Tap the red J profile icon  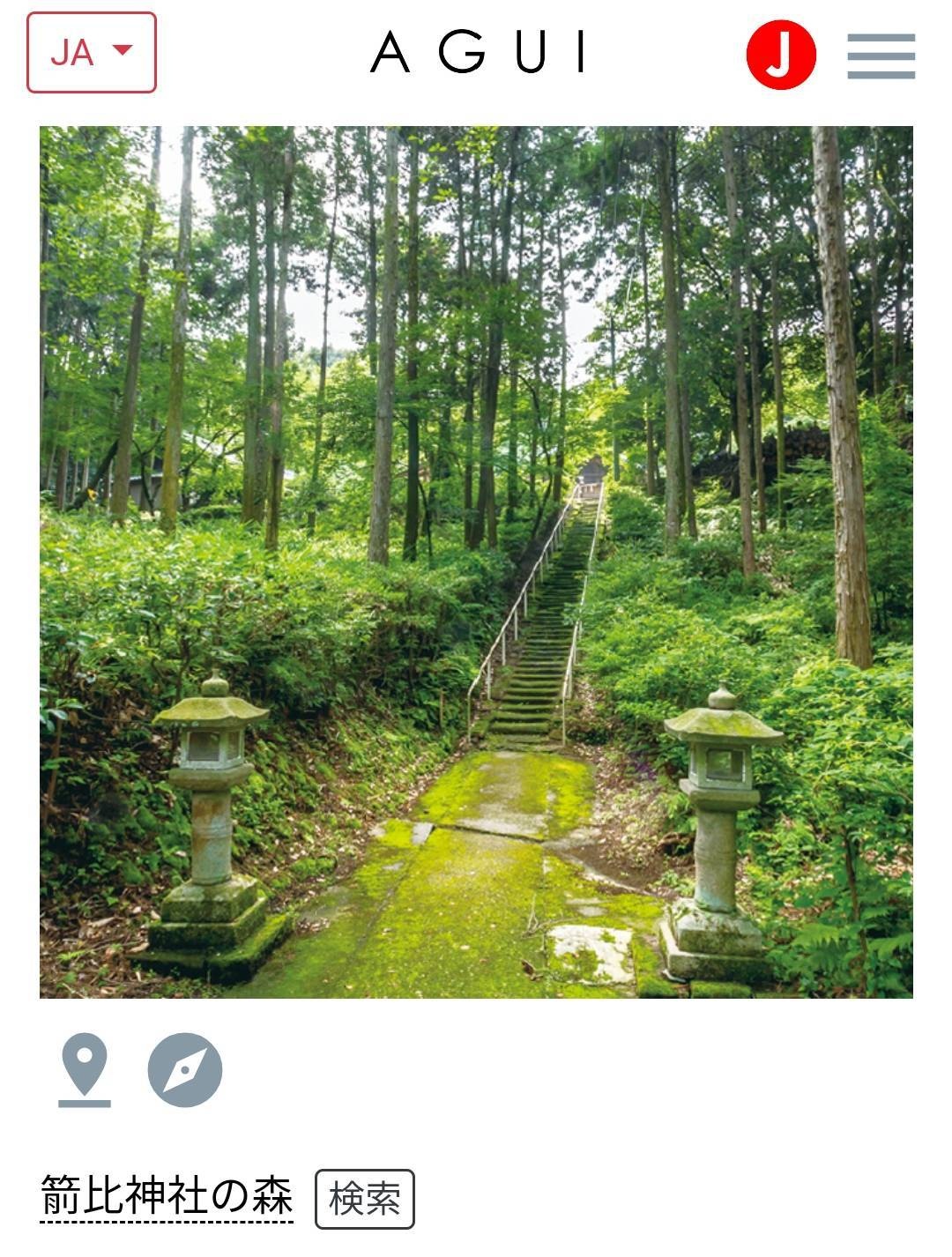(781, 55)
